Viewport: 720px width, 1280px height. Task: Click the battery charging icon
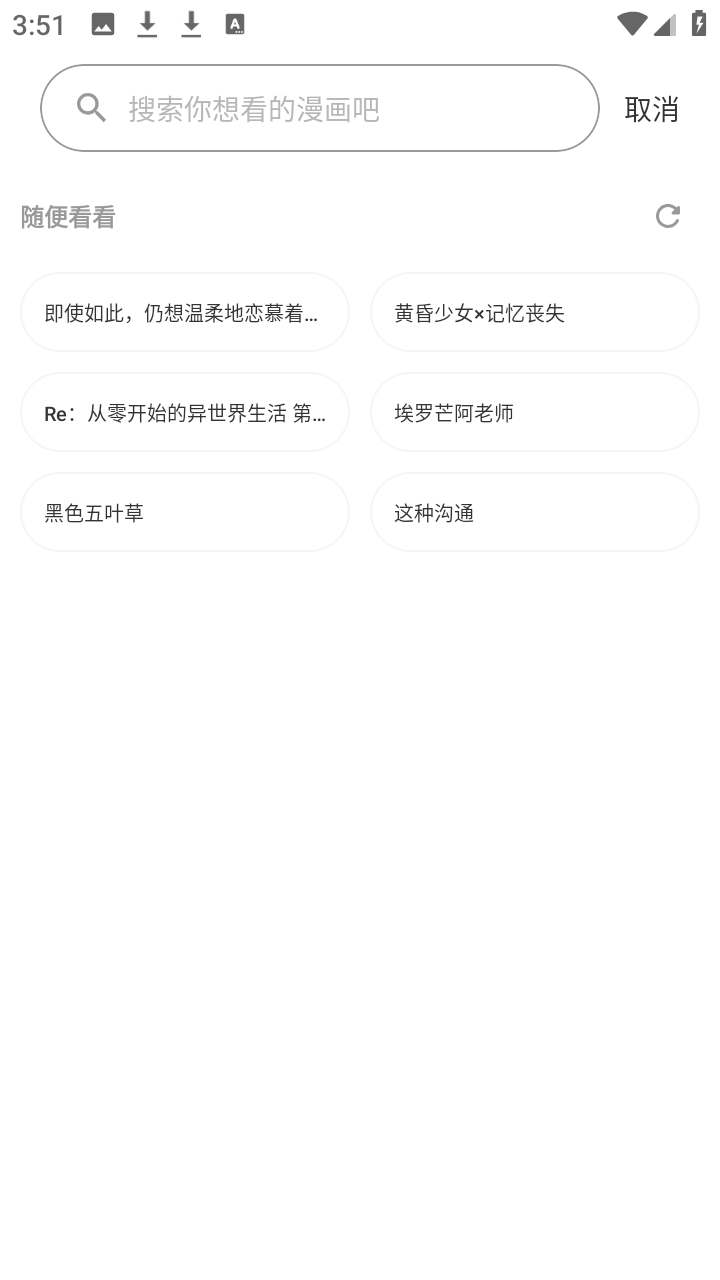point(700,23)
